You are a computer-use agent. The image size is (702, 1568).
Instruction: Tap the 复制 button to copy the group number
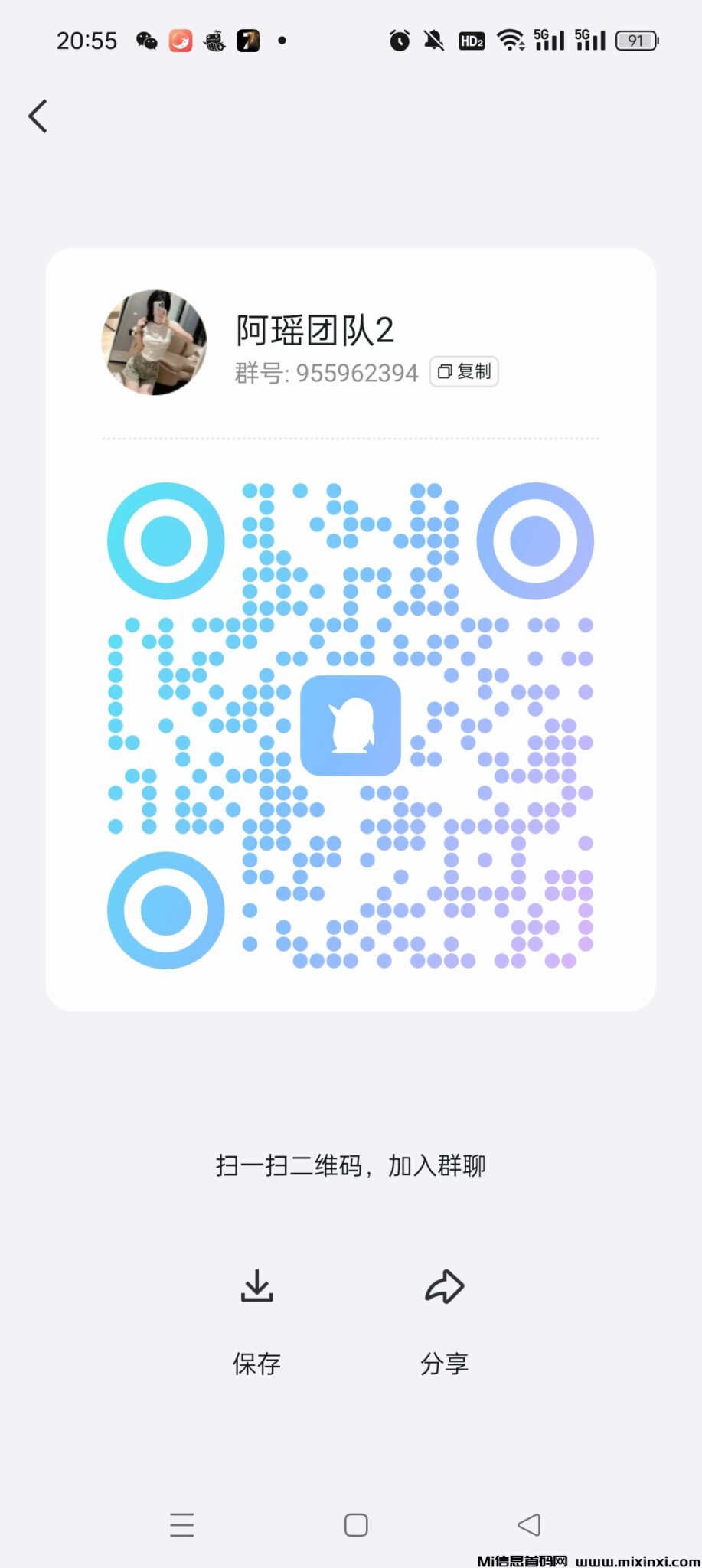464,371
